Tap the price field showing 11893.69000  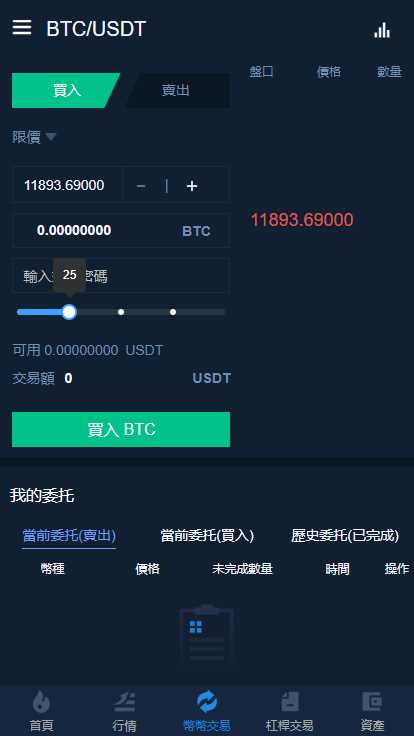68,185
